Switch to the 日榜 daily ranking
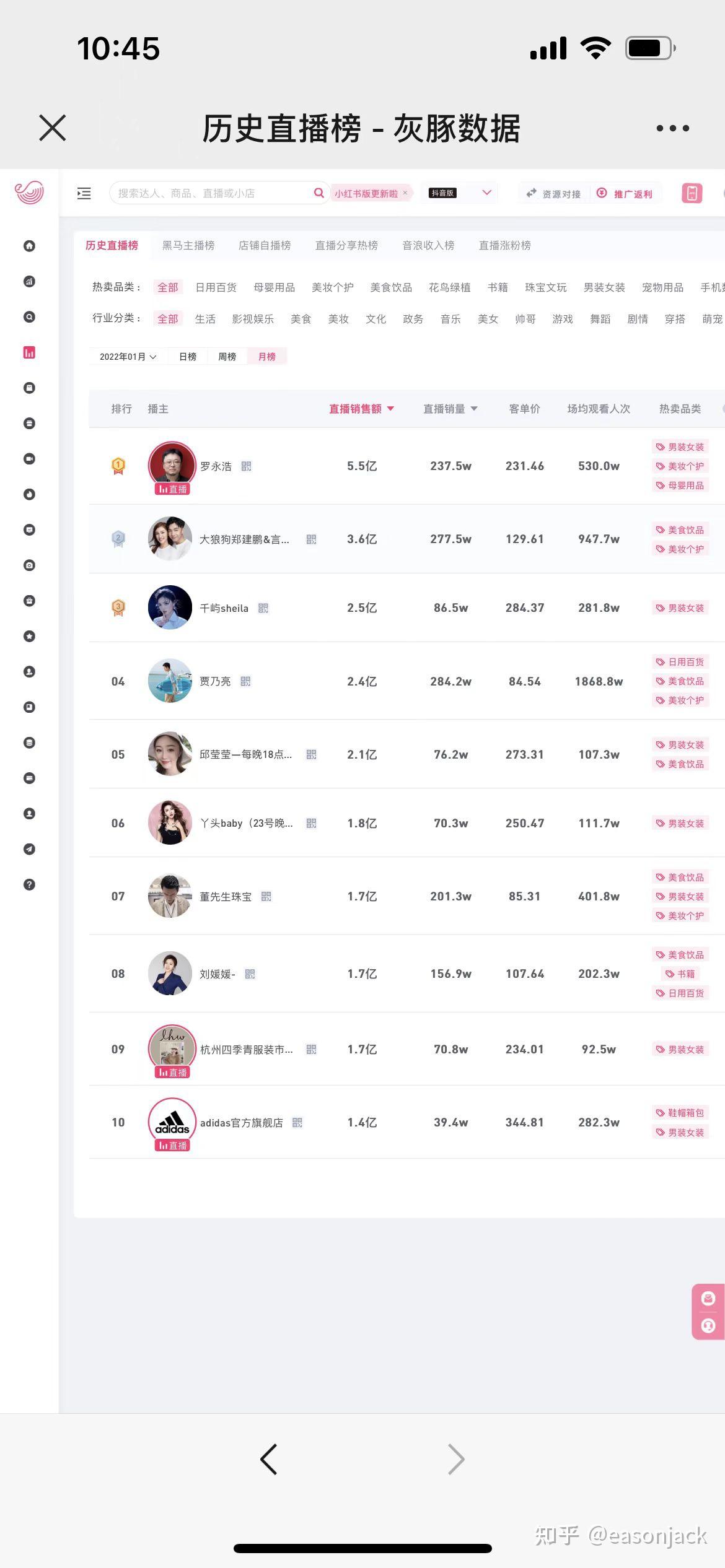Image resolution: width=725 pixels, height=1568 pixels. click(x=188, y=357)
